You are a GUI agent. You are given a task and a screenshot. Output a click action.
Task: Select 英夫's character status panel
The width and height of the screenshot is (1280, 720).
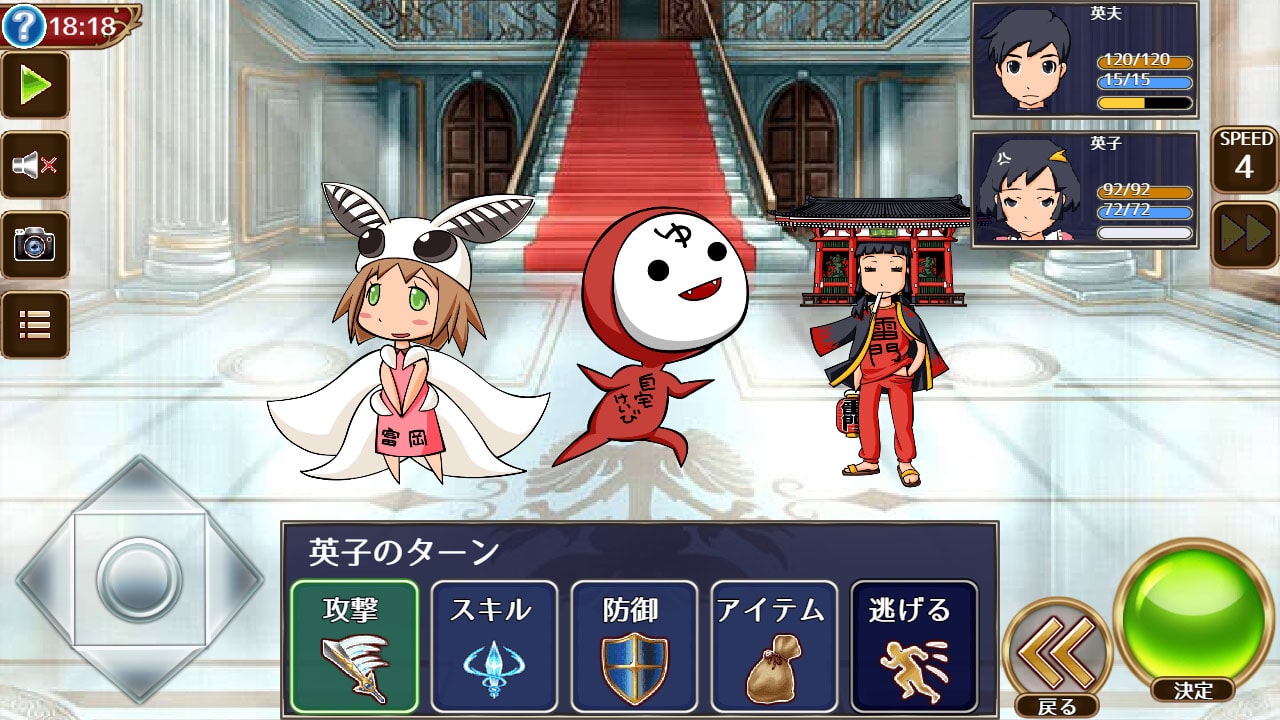click(1085, 62)
